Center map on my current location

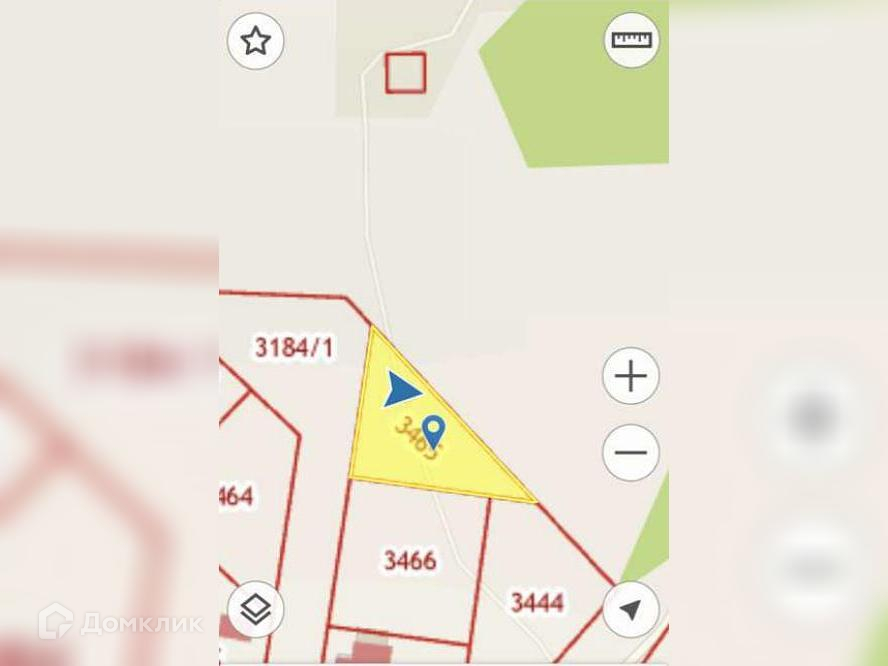[631, 609]
